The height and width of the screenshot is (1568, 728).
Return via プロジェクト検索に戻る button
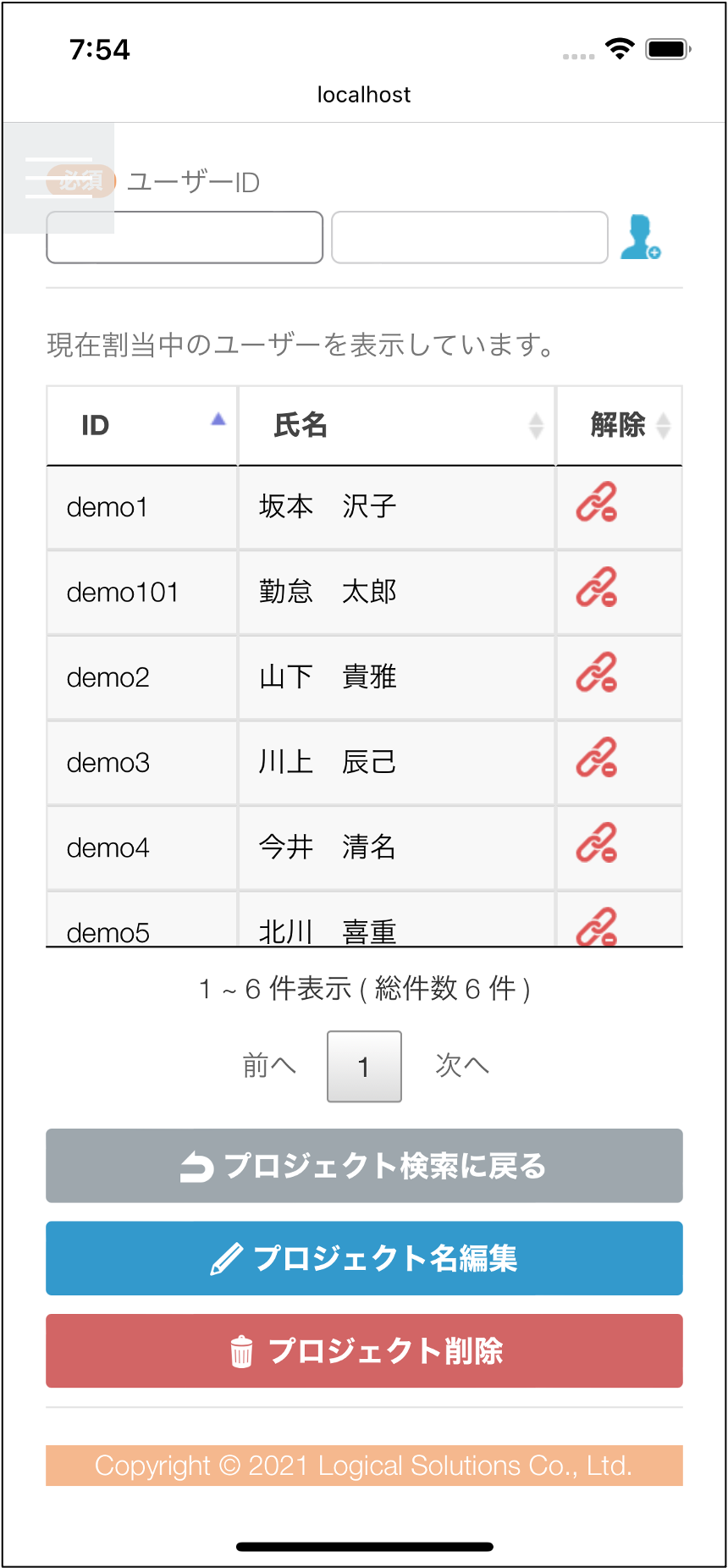(x=364, y=1166)
